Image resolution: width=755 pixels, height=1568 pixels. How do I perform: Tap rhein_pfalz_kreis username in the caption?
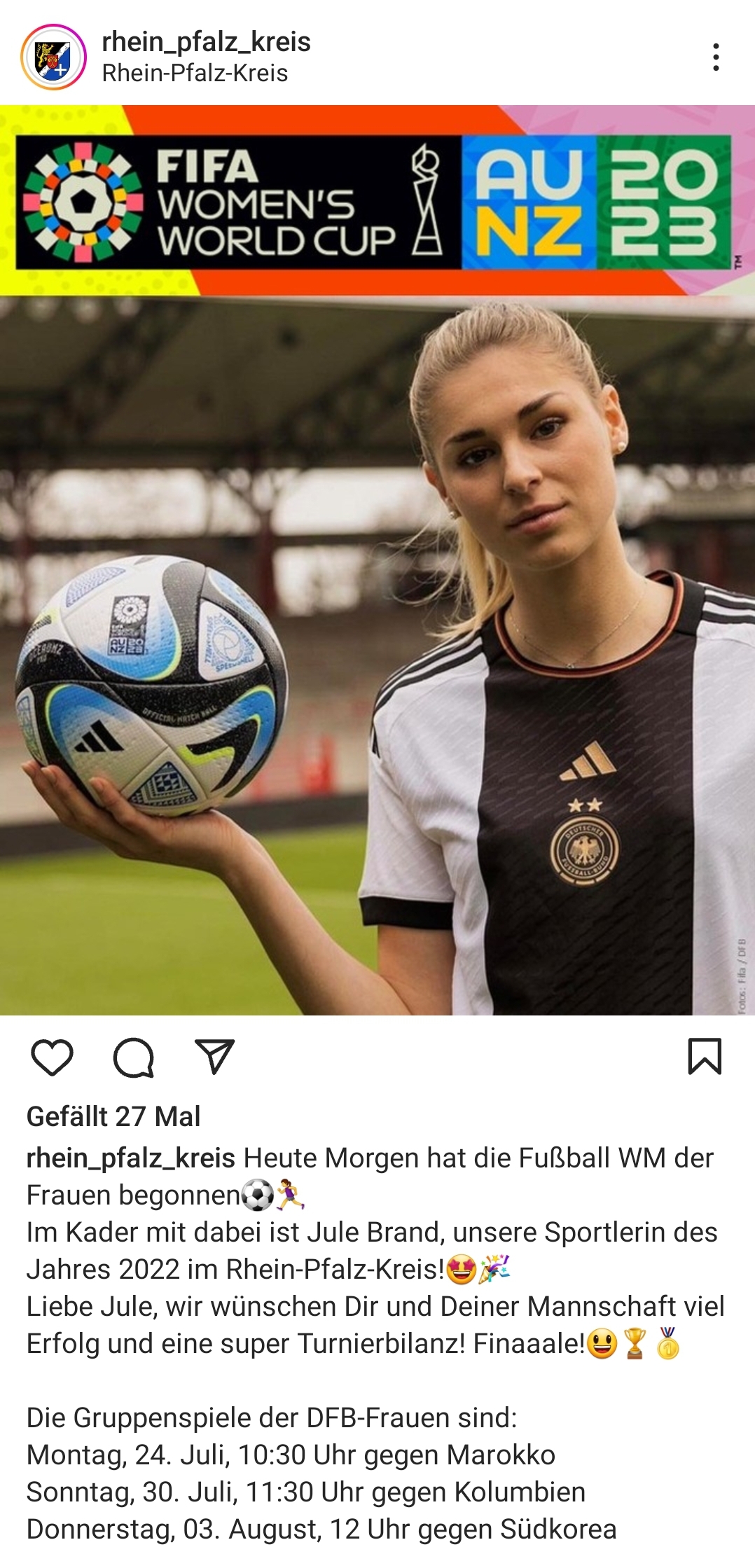tap(131, 1158)
